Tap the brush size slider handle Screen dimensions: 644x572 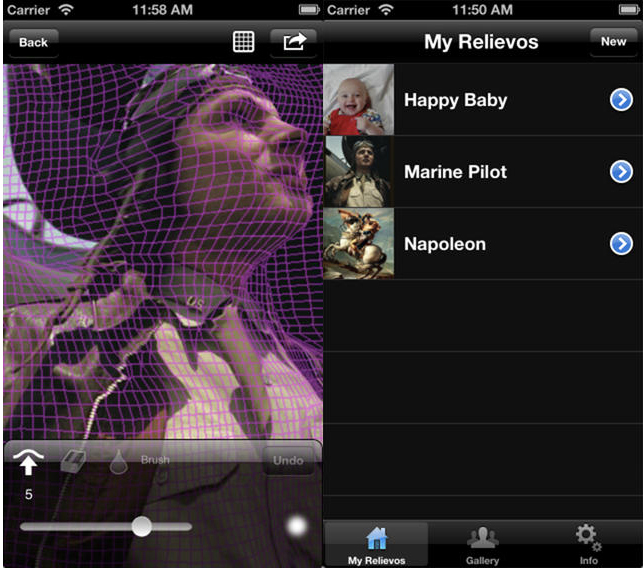142,526
